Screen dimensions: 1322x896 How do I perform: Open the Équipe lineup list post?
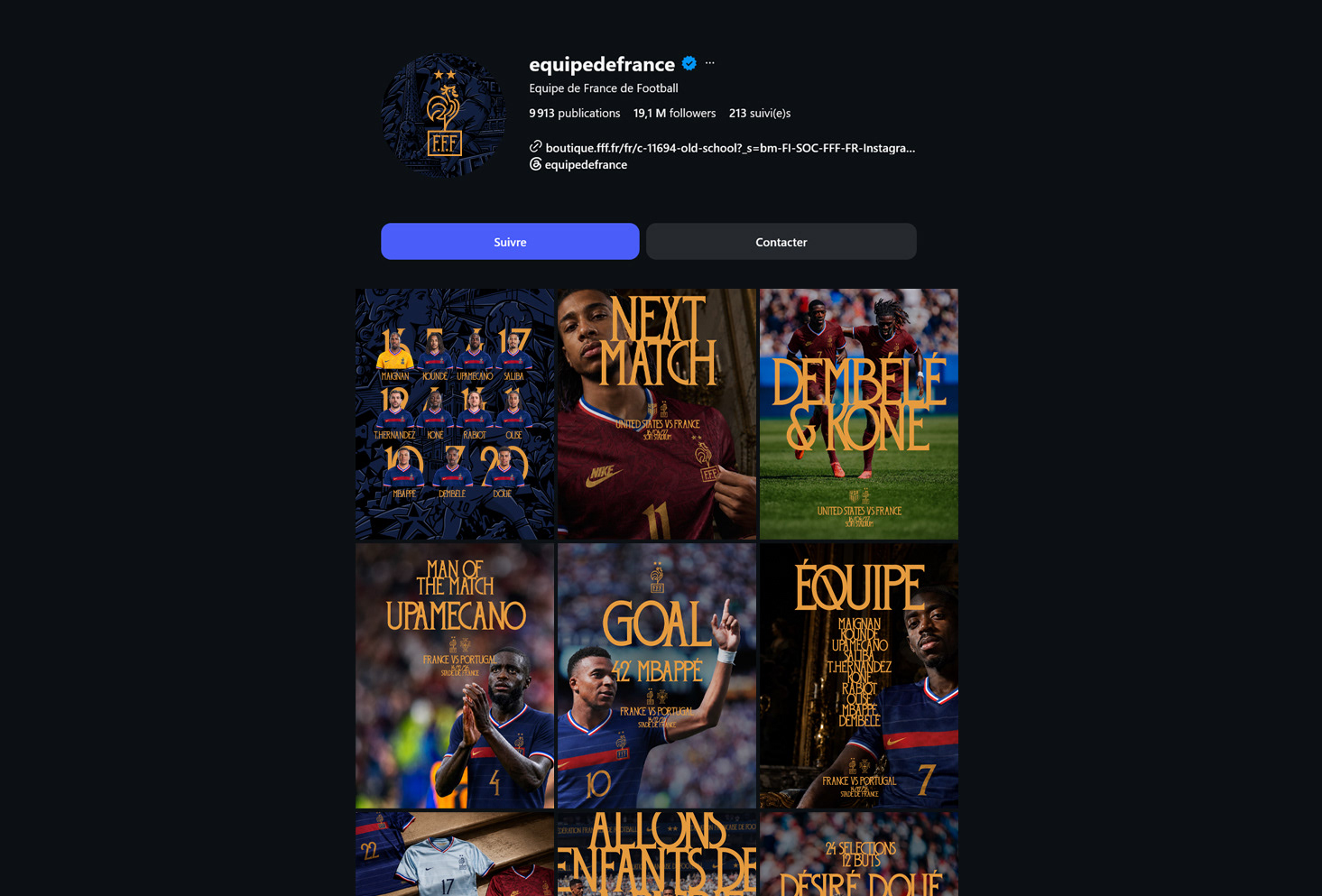coord(859,676)
